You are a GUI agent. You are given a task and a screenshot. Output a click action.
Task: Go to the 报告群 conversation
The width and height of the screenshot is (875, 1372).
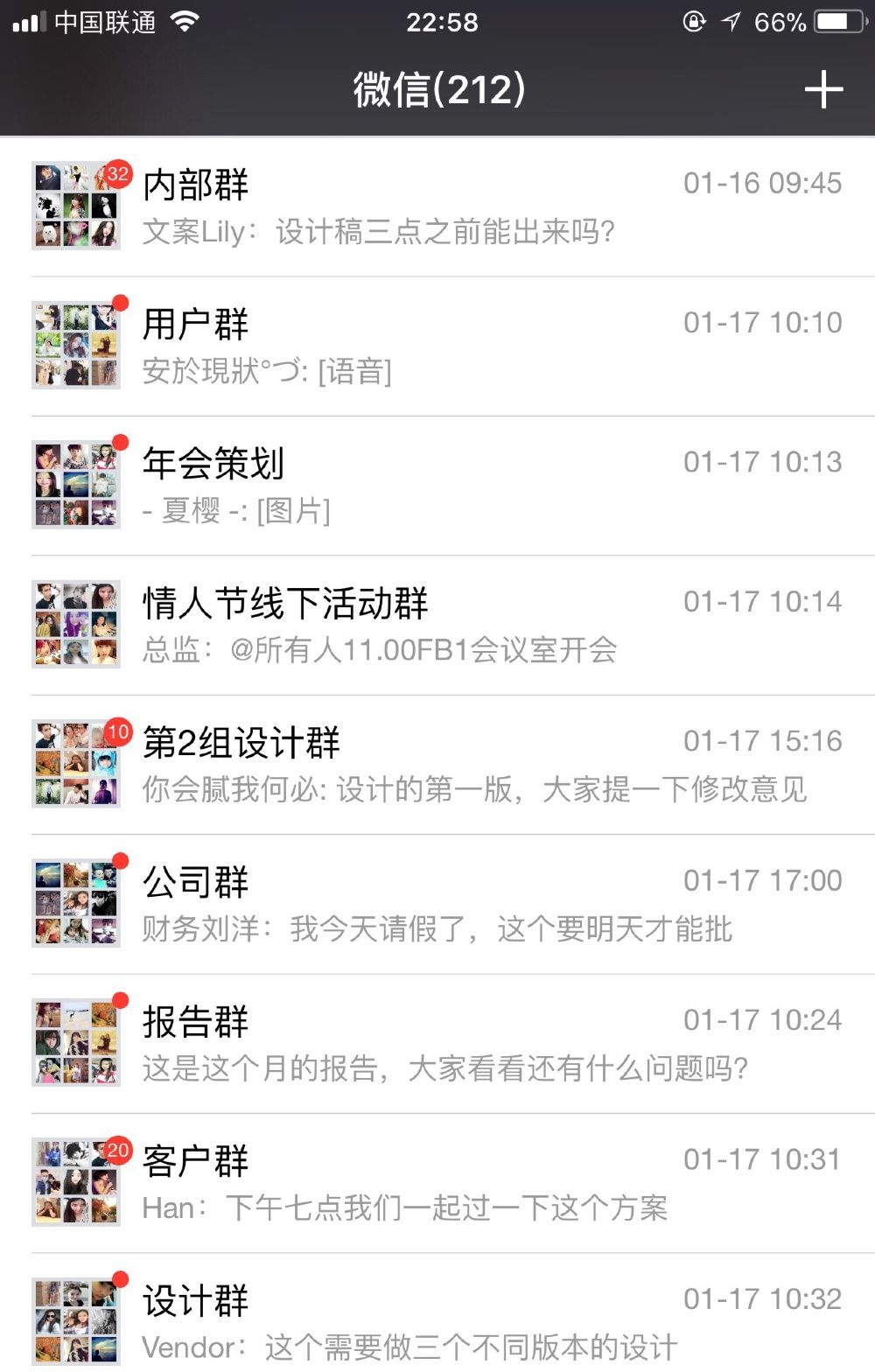tap(437, 1043)
